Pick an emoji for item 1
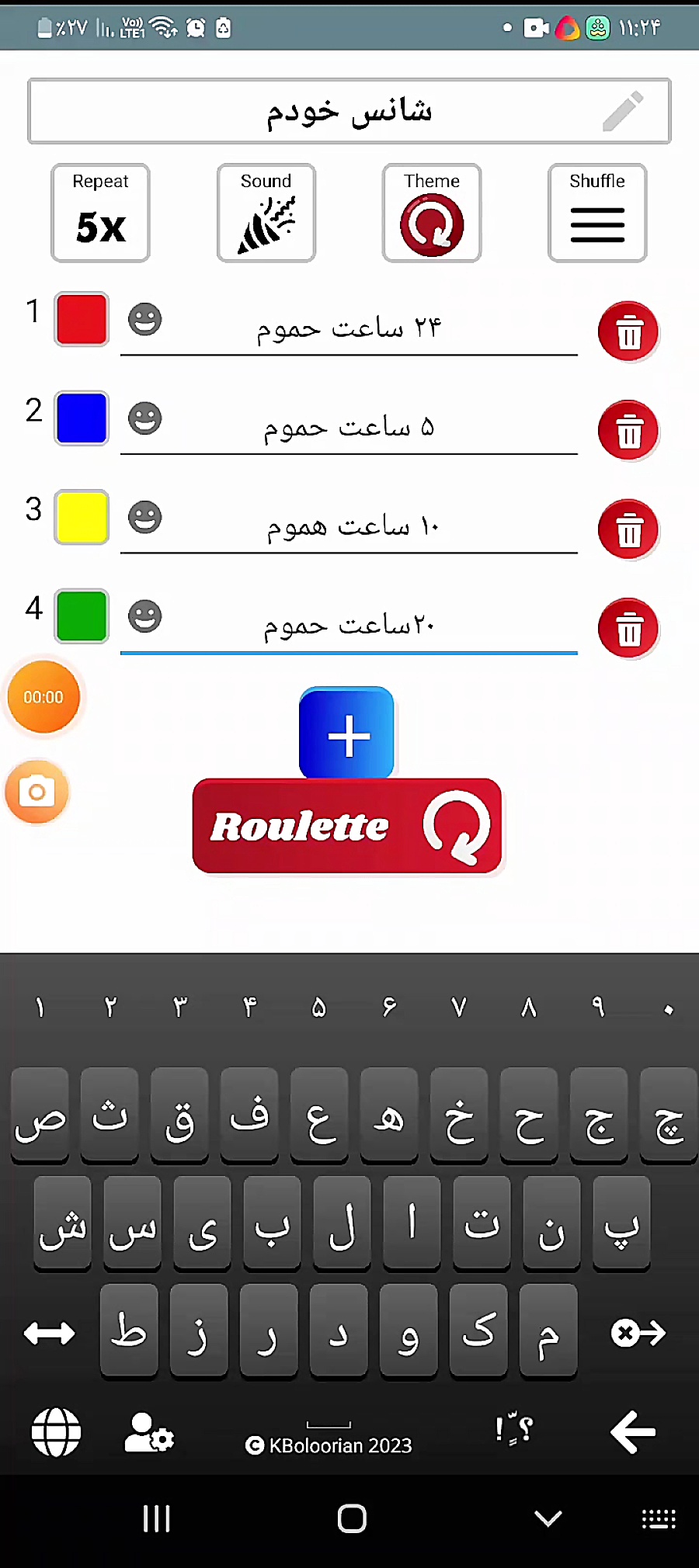The height and width of the screenshot is (1568, 699). (x=144, y=319)
